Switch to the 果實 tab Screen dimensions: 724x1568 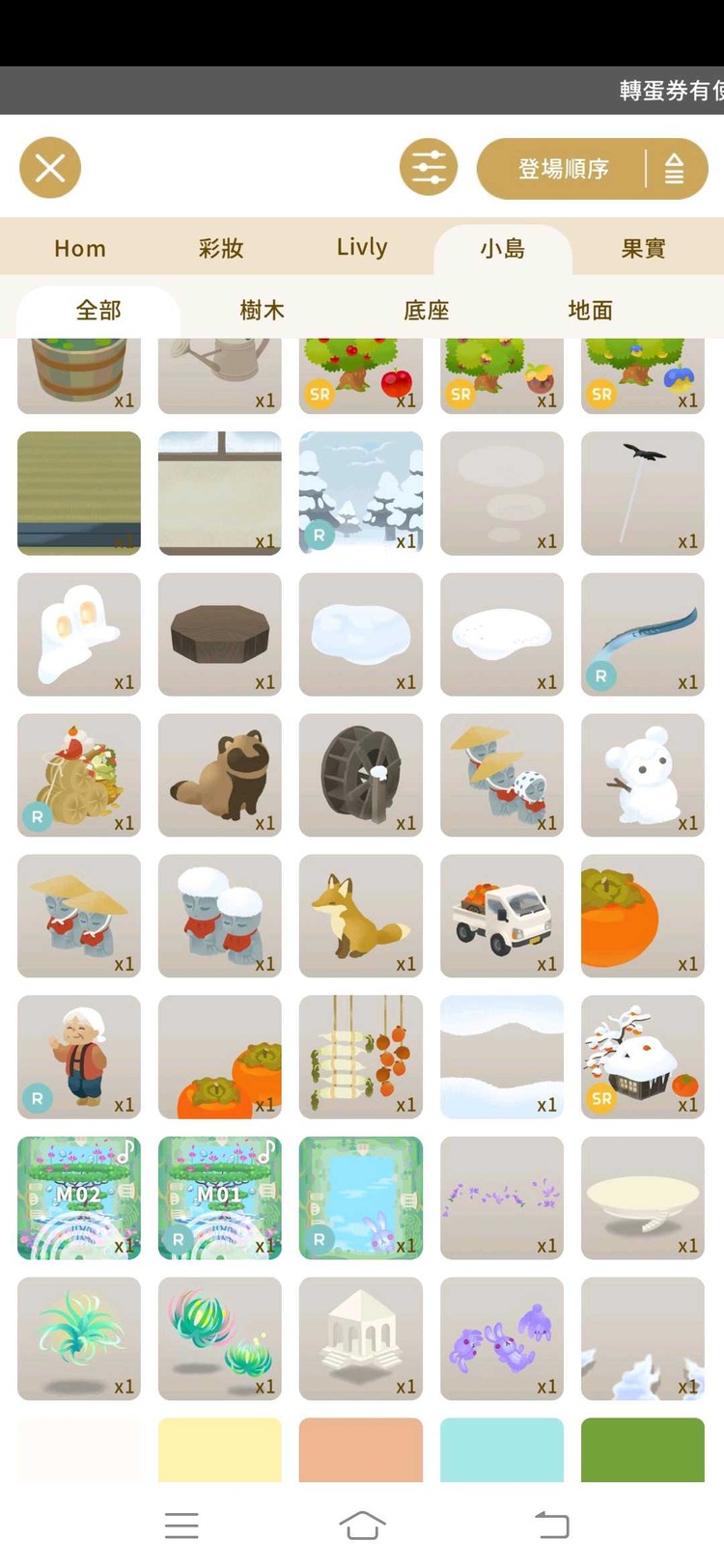(x=643, y=248)
